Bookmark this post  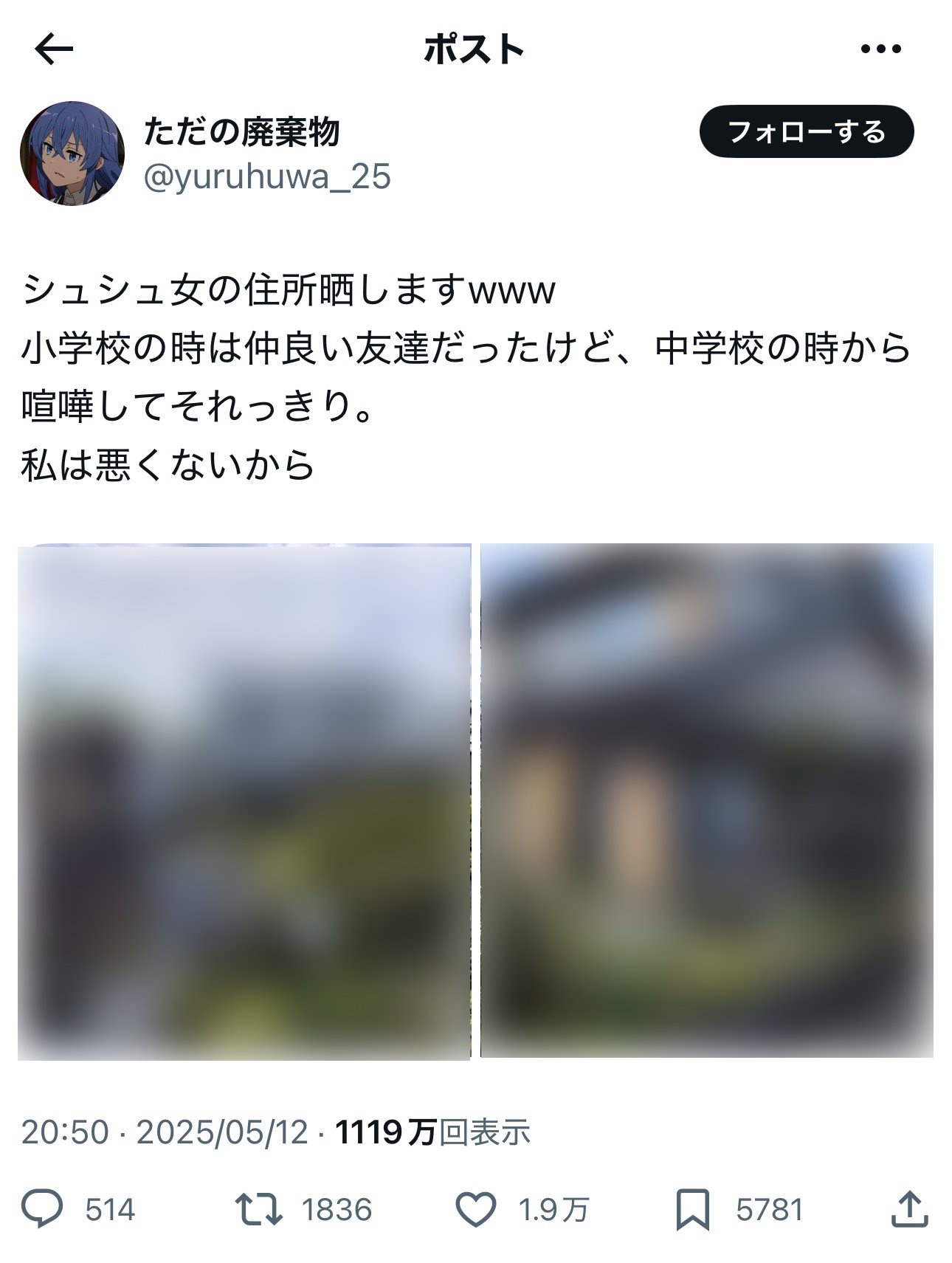(692, 1210)
